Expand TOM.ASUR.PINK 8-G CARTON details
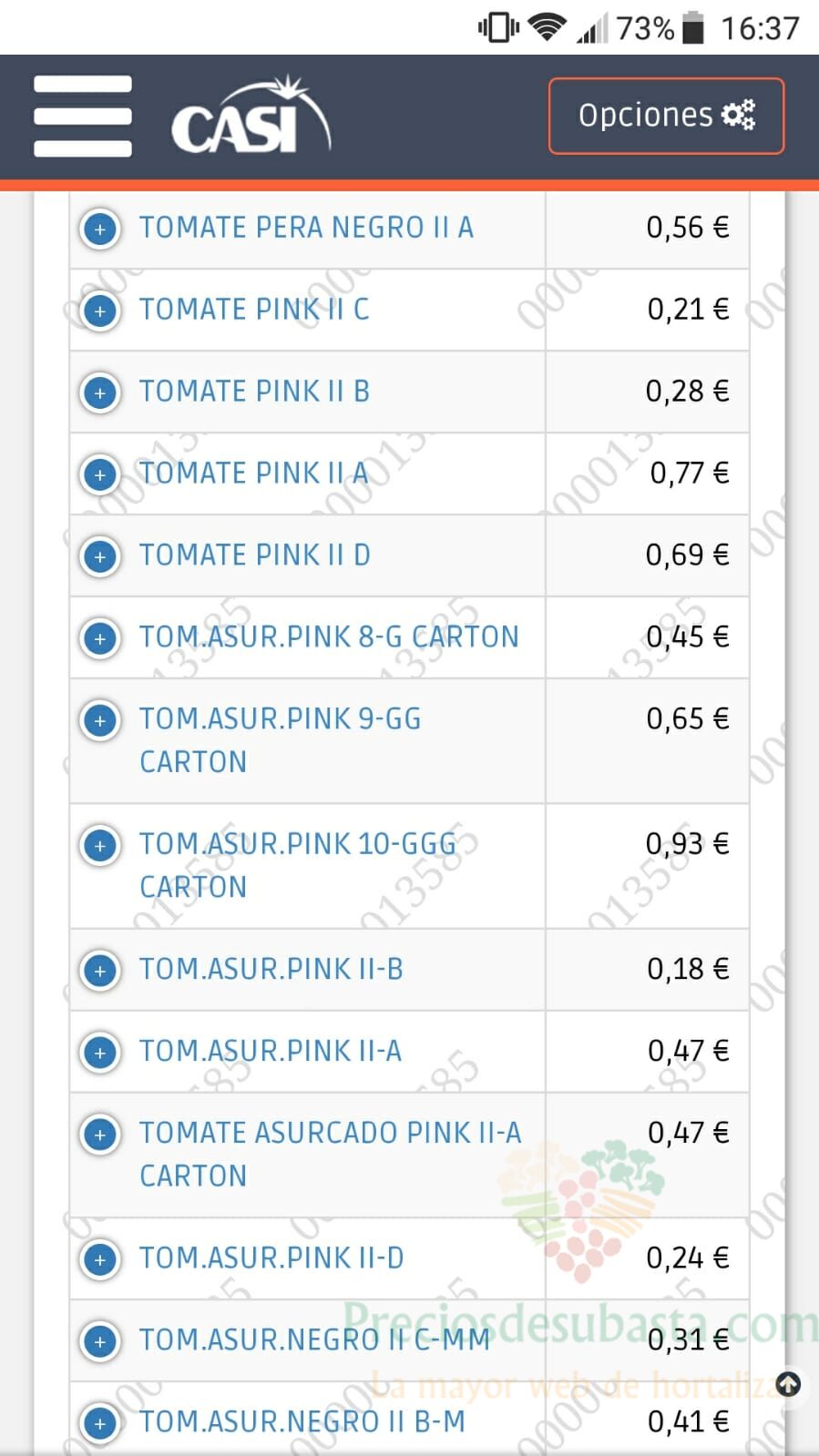 pos(100,638)
